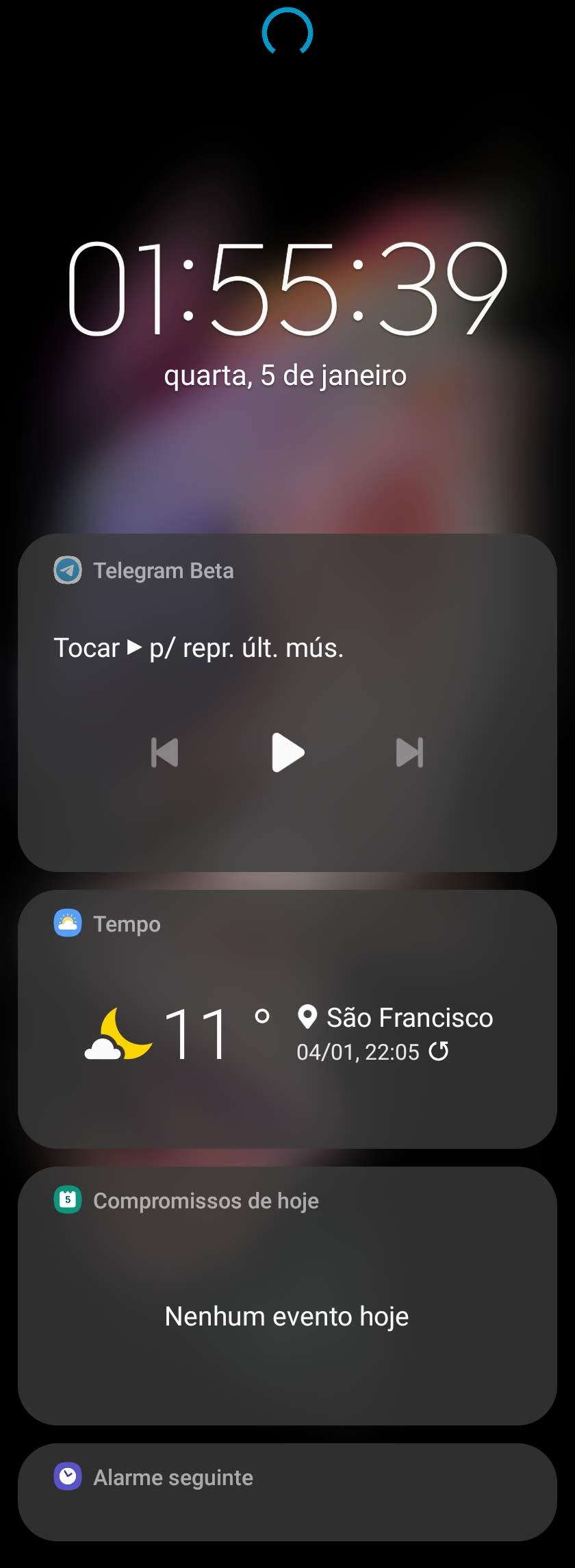Skip to the previous track
This screenshot has height=1568, width=575.
164,752
